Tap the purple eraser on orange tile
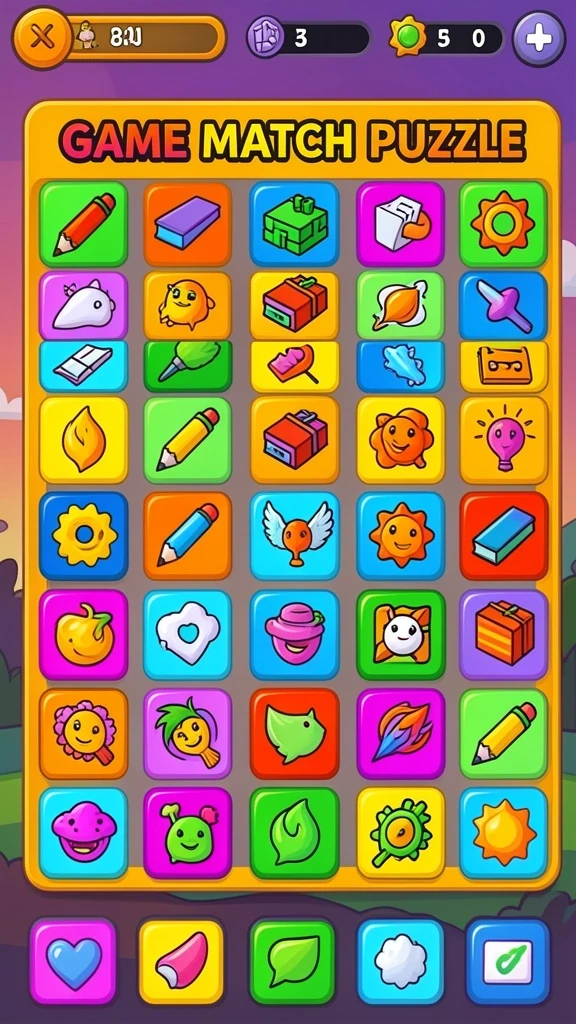The width and height of the screenshot is (576, 1024). pos(187,224)
